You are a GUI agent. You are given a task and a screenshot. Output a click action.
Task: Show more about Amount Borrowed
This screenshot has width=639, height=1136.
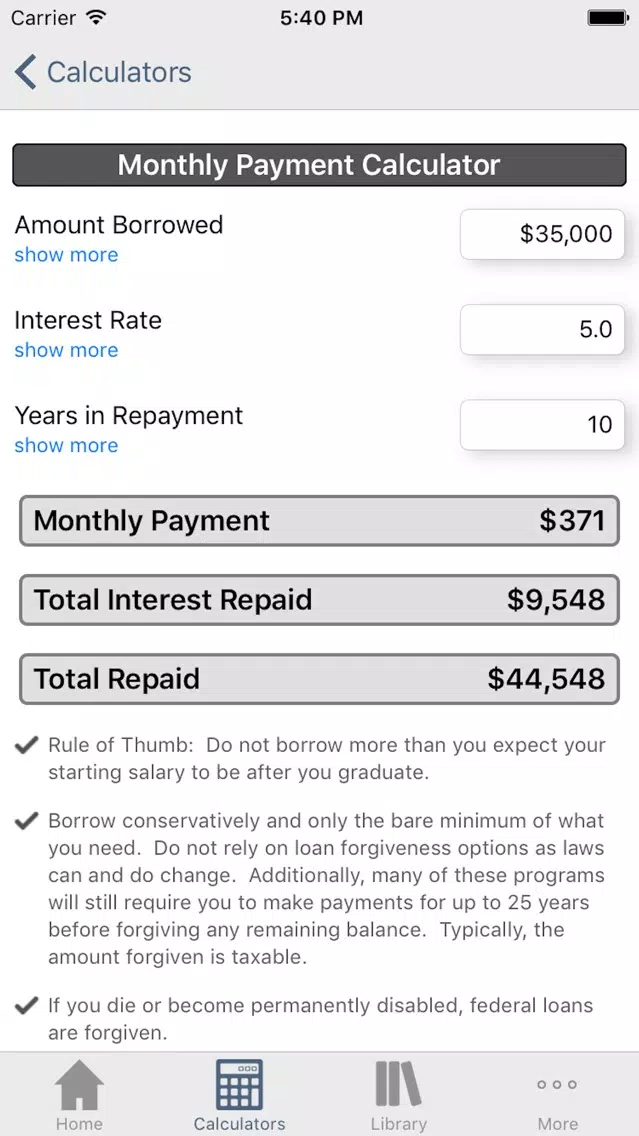tap(66, 255)
